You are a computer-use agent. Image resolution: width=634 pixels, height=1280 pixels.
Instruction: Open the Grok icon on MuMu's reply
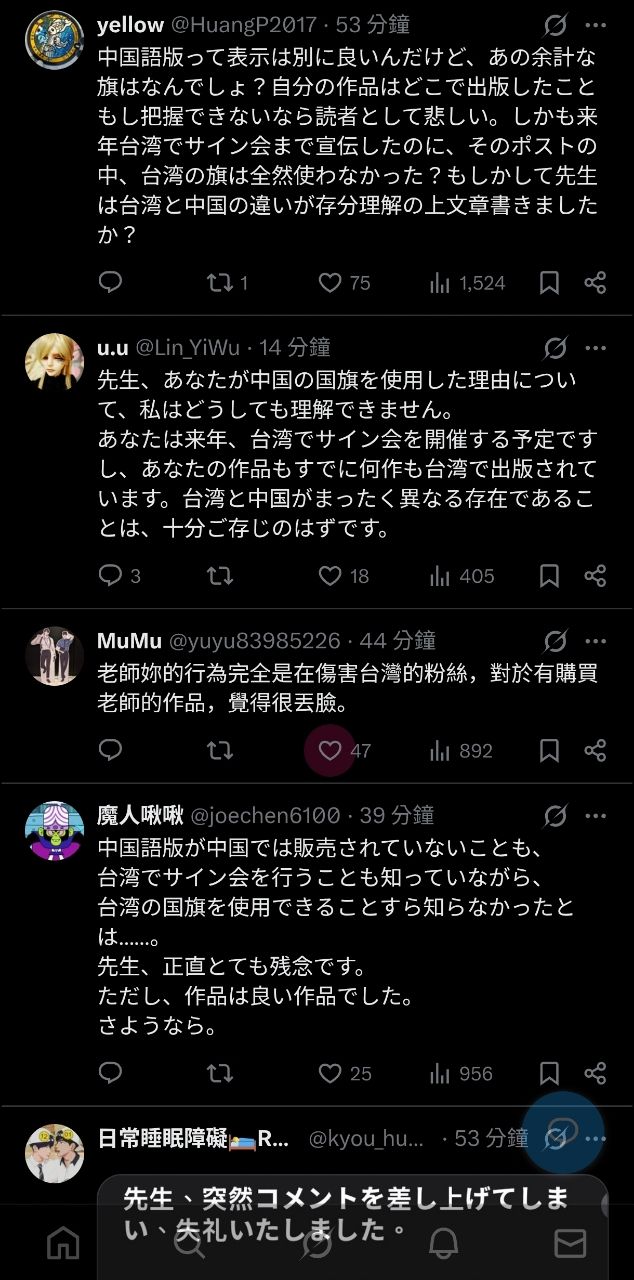tap(555, 640)
